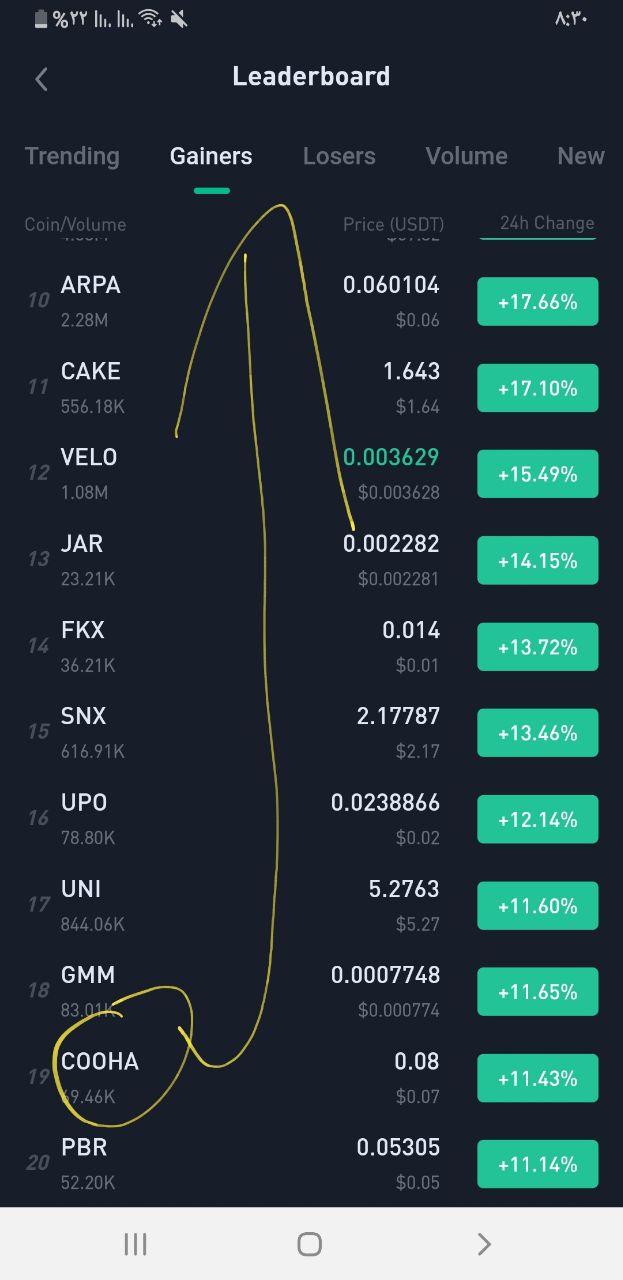The height and width of the screenshot is (1280, 623).
Task: View details for PBR
Action: pyautogui.click(x=311, y=1164)
